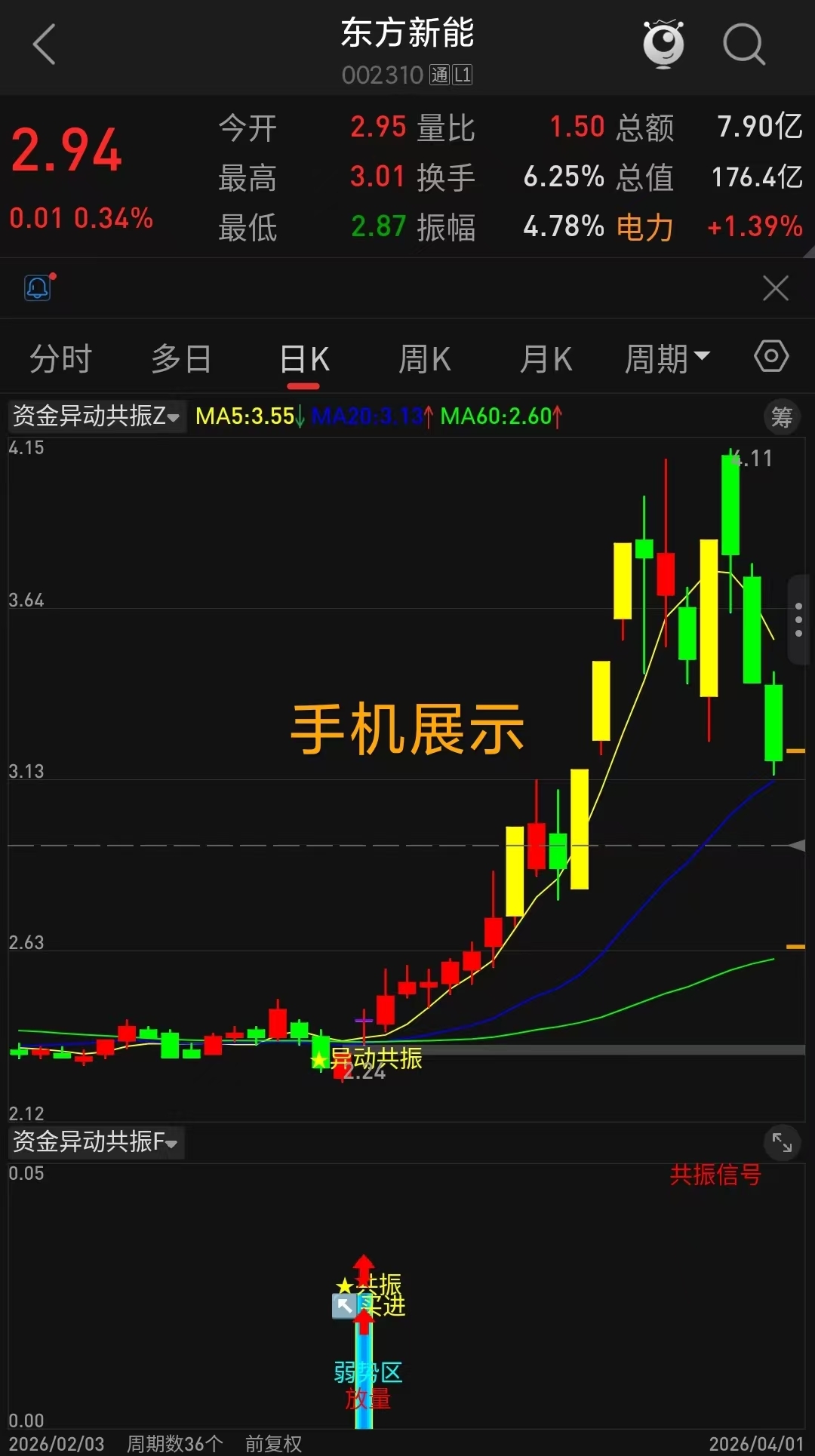Viewport: 815px width, 1456px height.
Task: Open the mascot assistant icon
Action: (663, 45)
